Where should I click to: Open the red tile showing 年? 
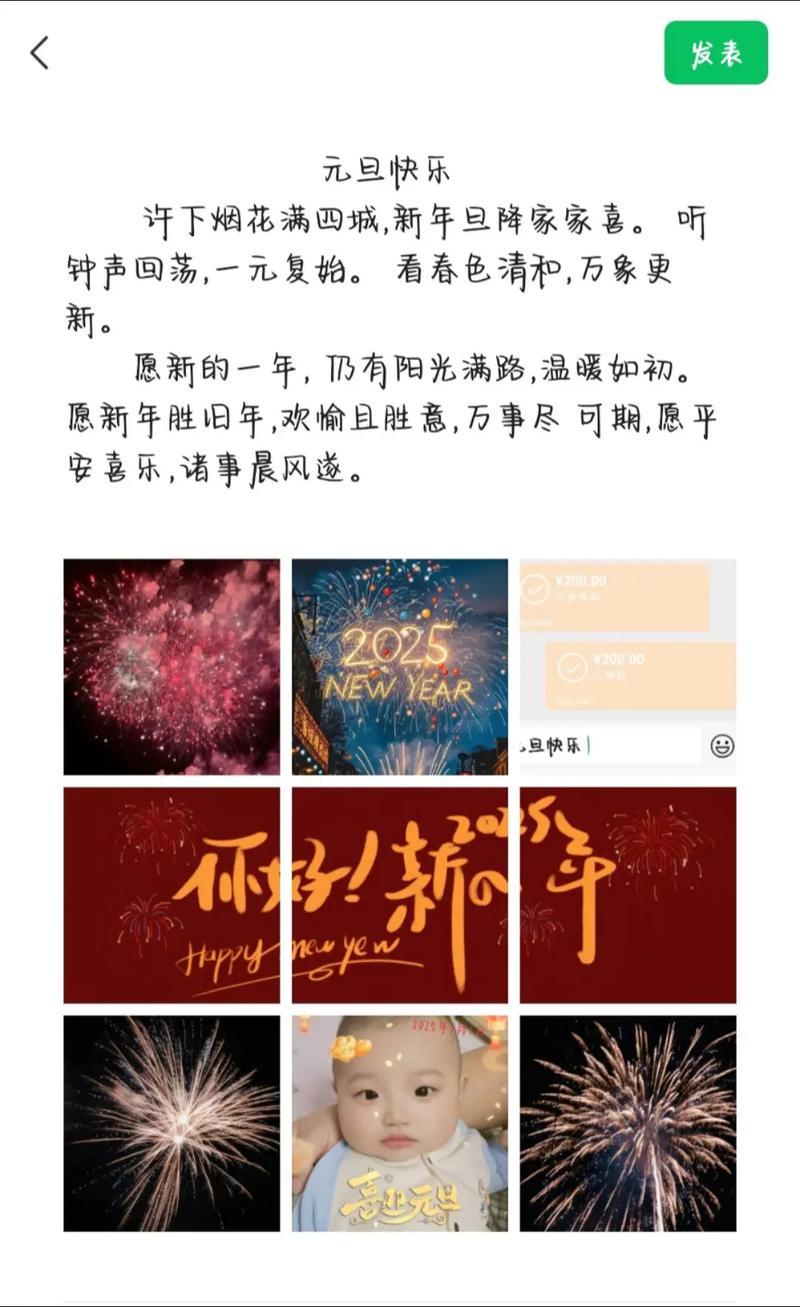[x=628, y=895]
